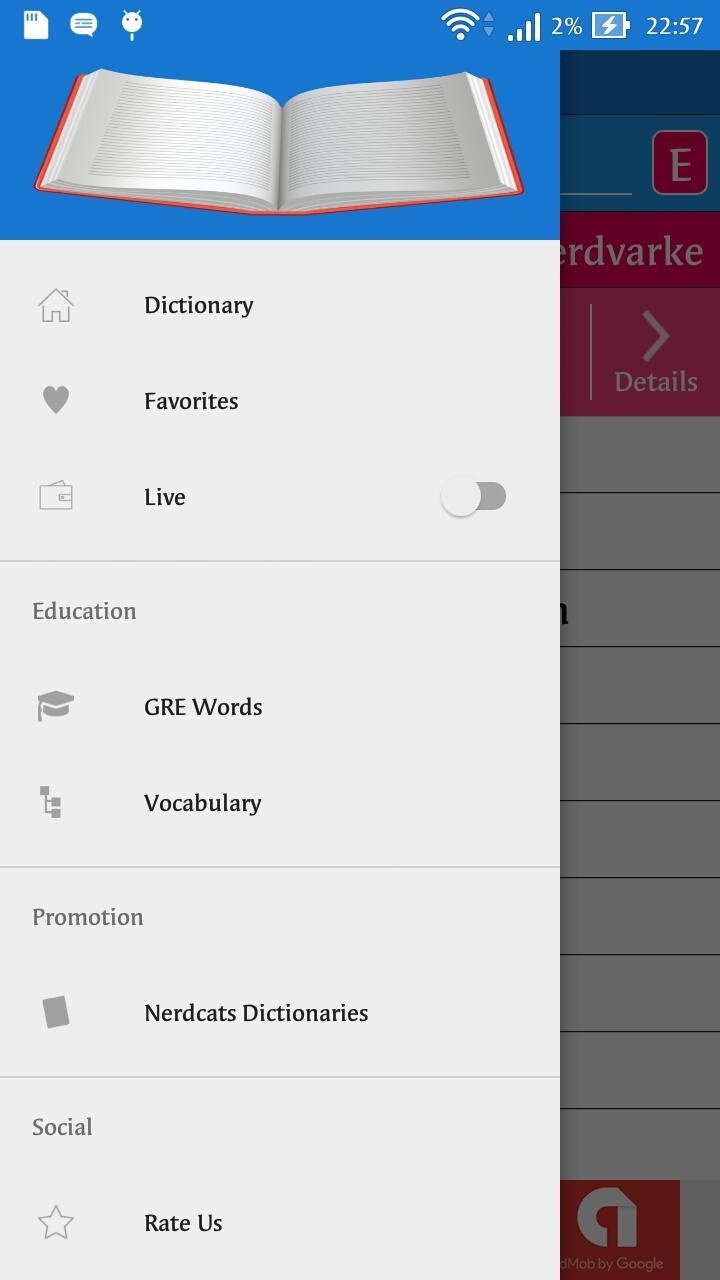Click the battery charging indicator

[610, 25]
